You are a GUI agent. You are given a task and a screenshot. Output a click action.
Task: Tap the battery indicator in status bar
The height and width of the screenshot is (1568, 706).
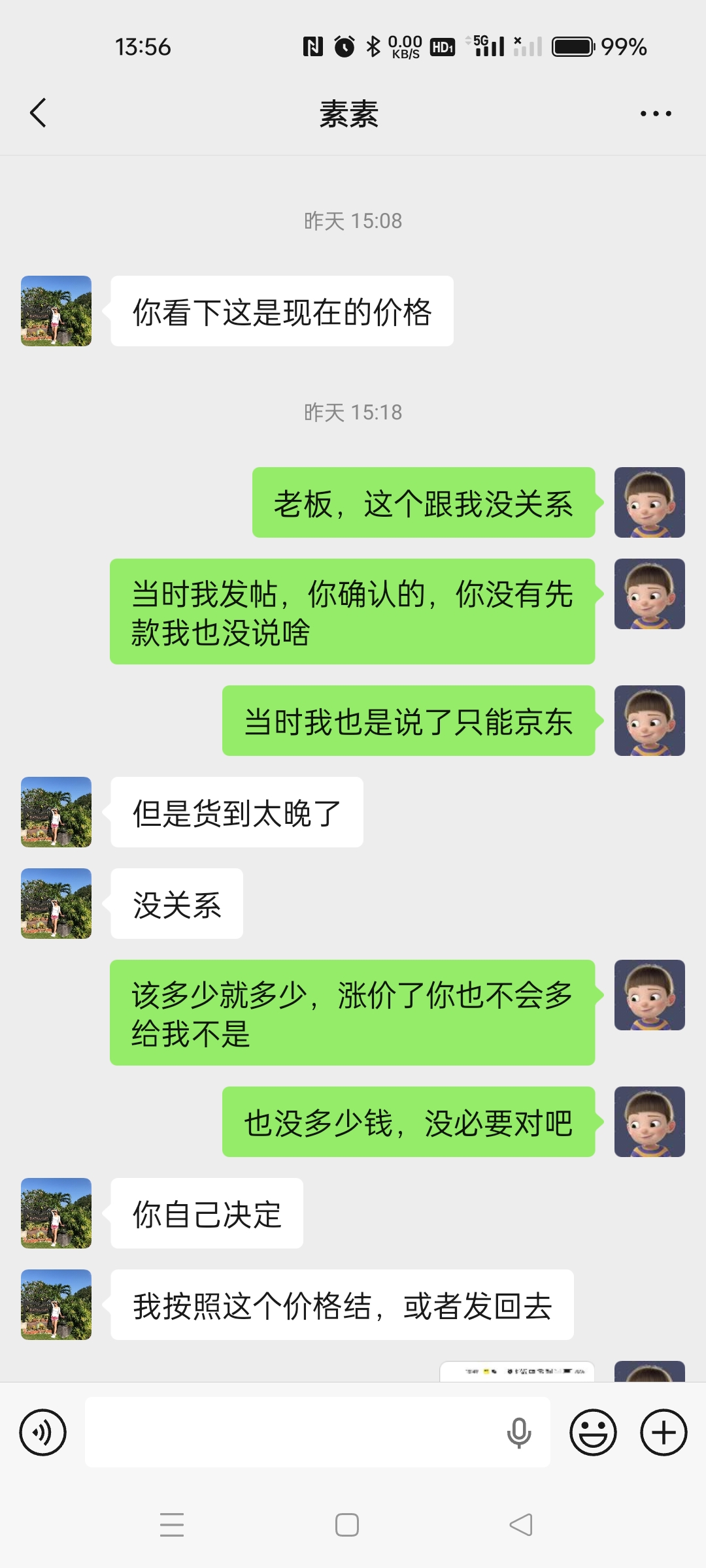574,46
